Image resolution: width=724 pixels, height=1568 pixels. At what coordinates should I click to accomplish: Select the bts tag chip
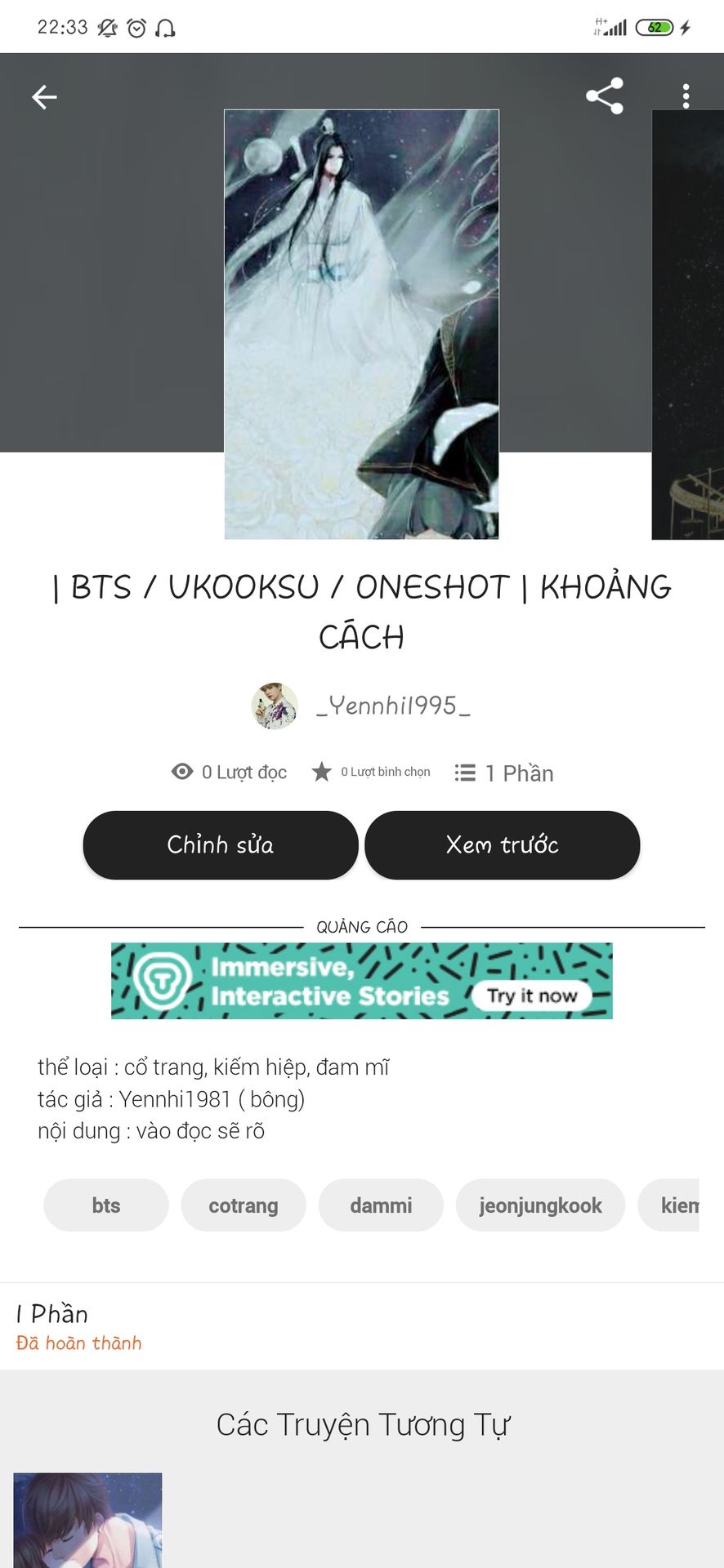[x=106, y=1205]
